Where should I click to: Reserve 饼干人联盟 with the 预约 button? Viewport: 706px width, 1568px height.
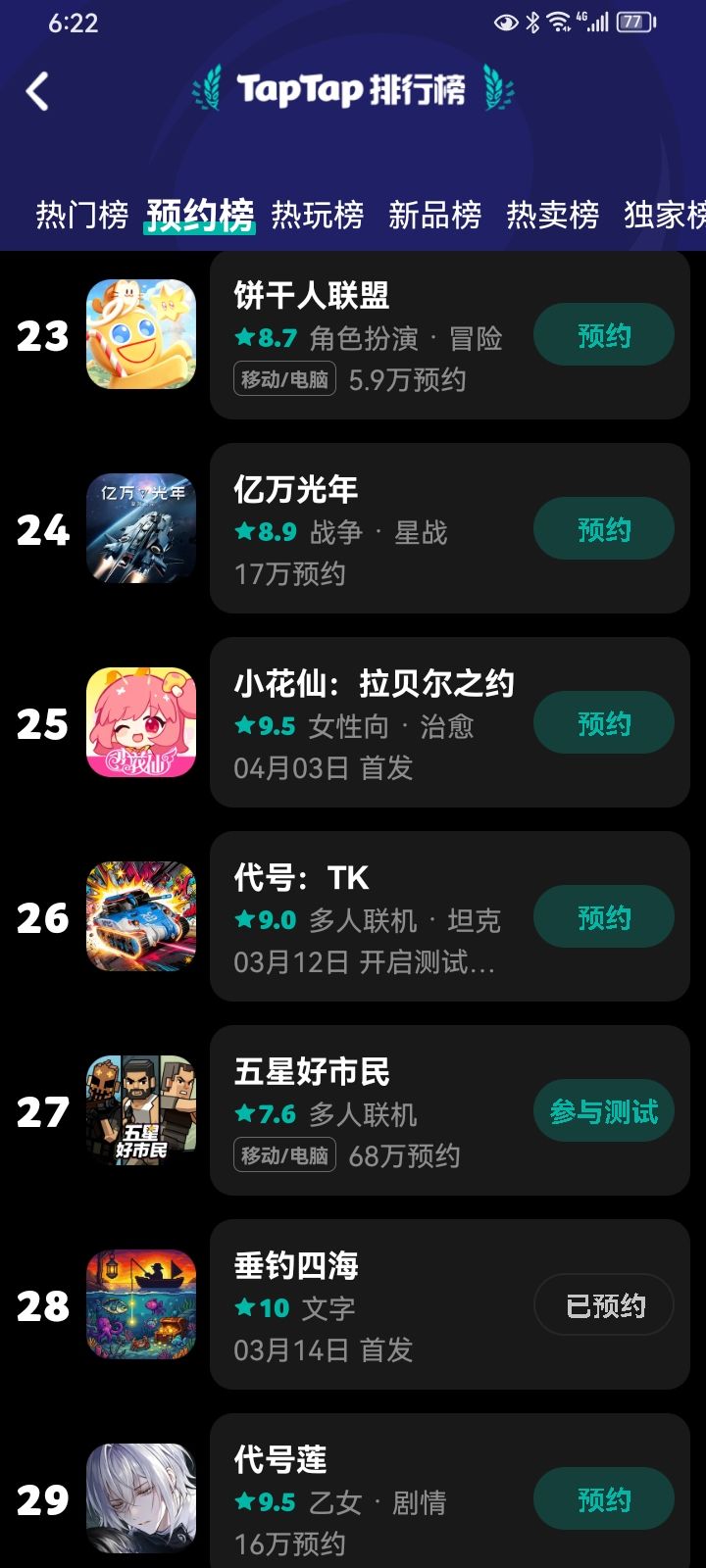click(x=604, y=334)
